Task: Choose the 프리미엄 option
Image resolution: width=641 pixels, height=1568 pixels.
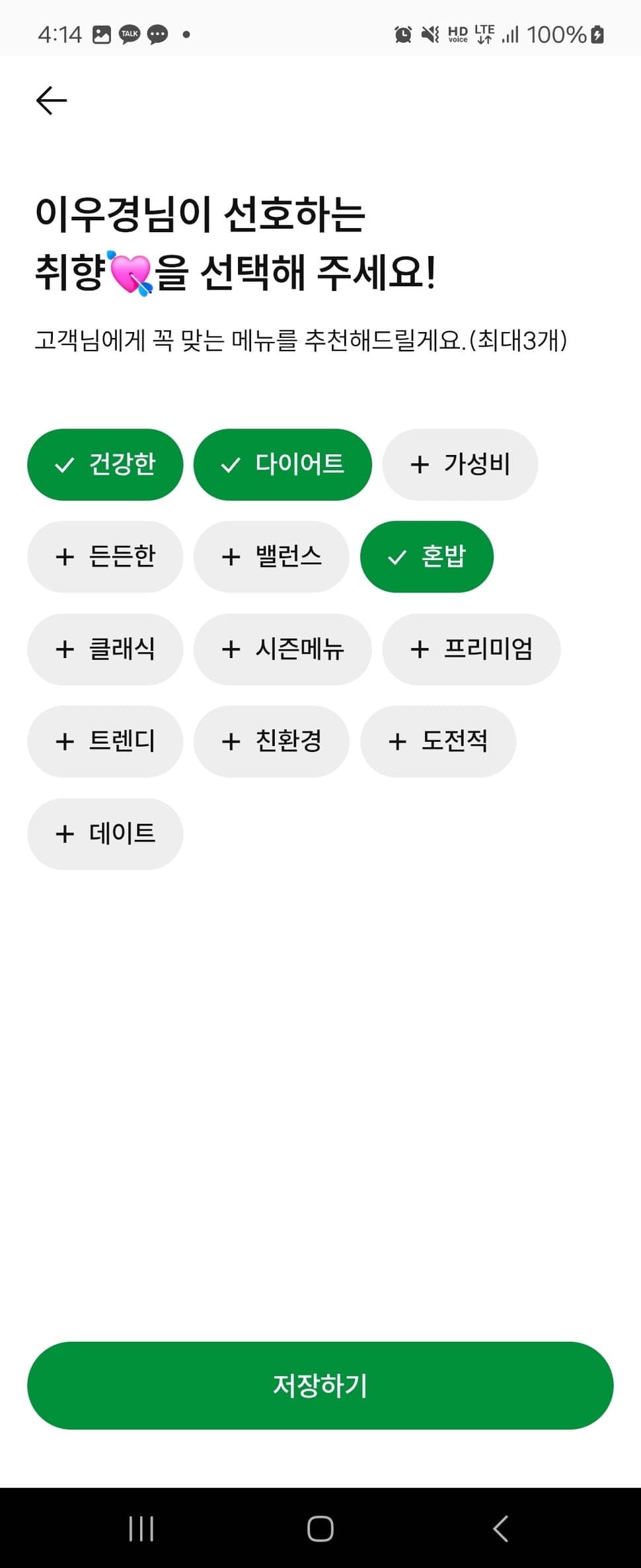Action: pos(472,649)
